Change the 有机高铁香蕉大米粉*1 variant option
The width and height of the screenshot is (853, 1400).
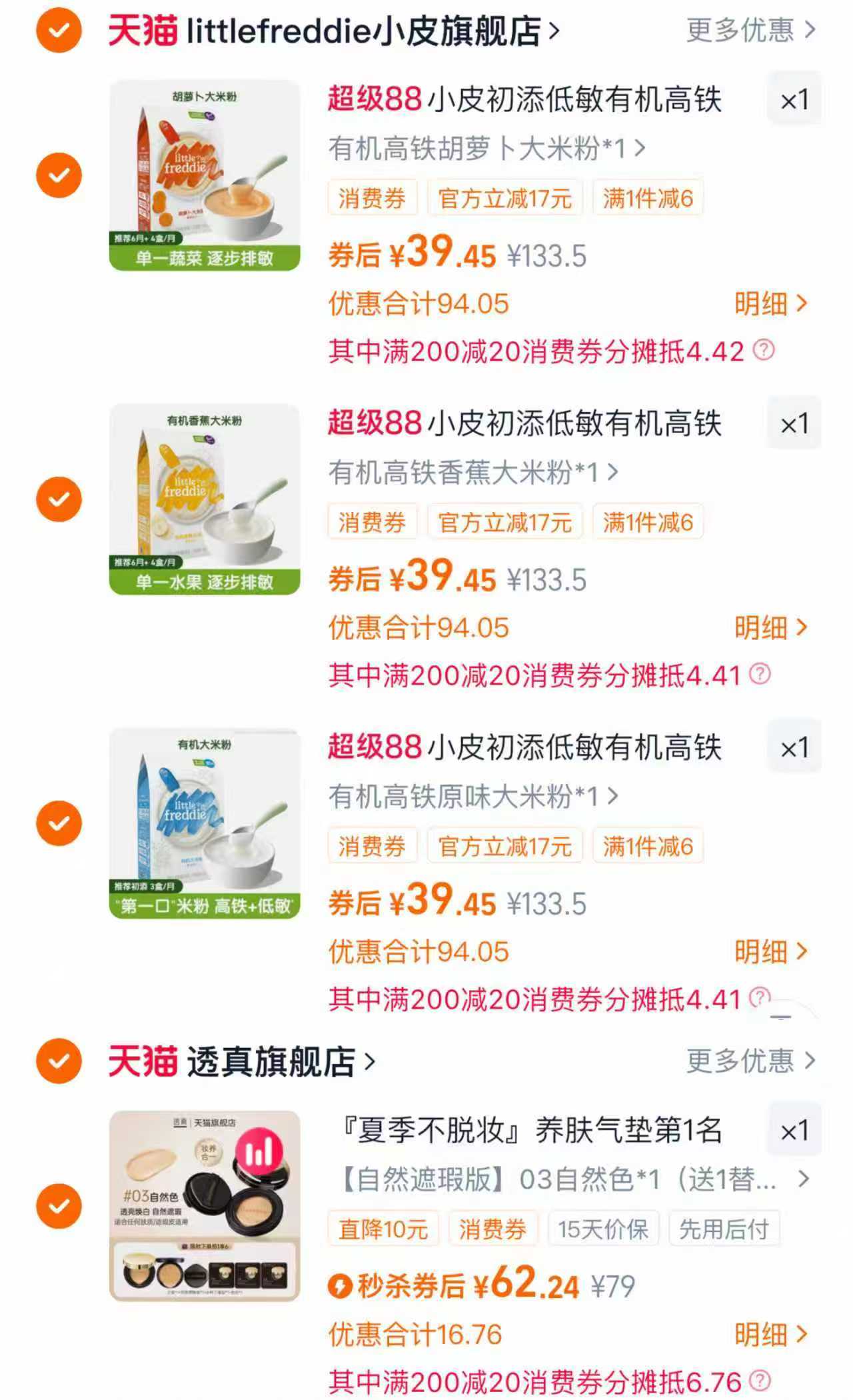473,472
